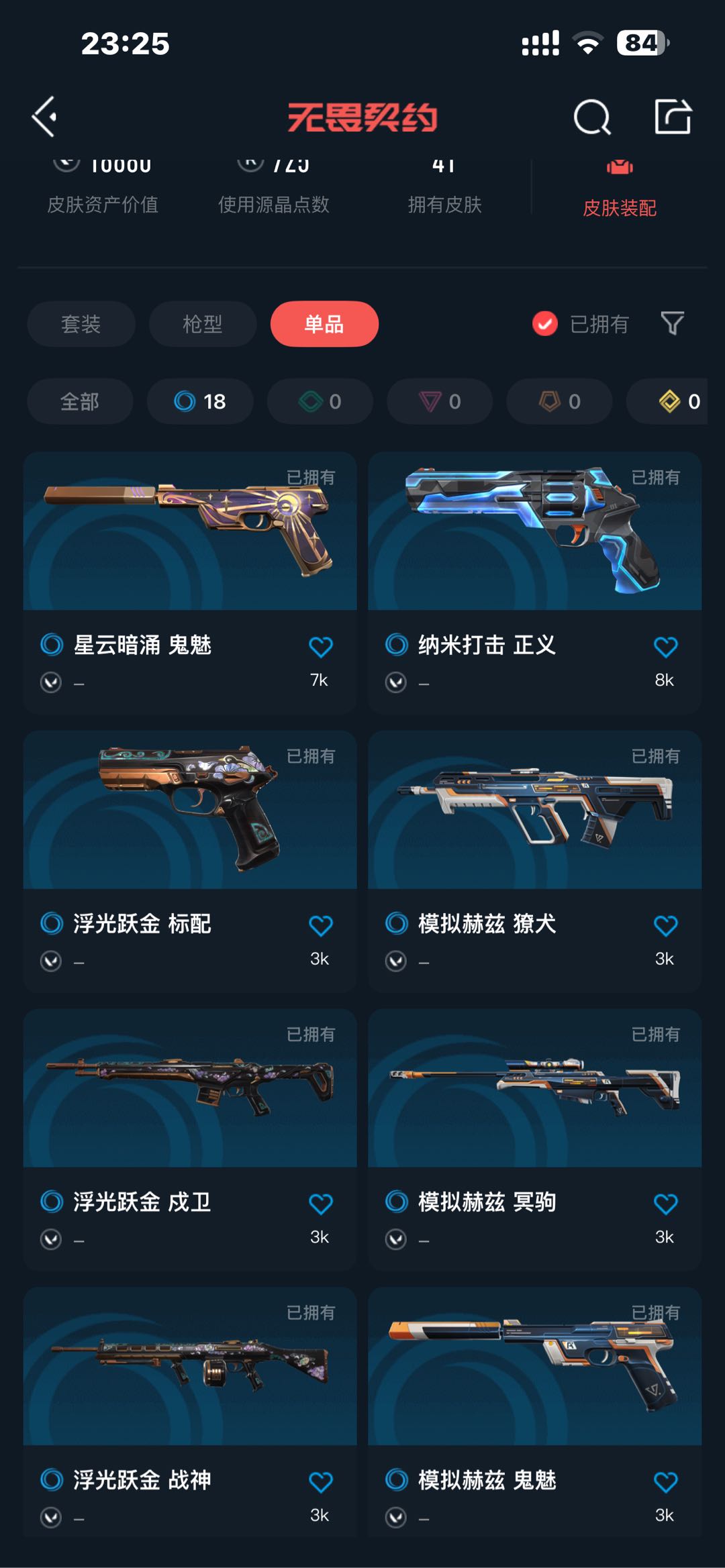Open the 星云暗涌 鬼魅 skin card
The image size is (725, 1568).
click(x=190, y=582)
